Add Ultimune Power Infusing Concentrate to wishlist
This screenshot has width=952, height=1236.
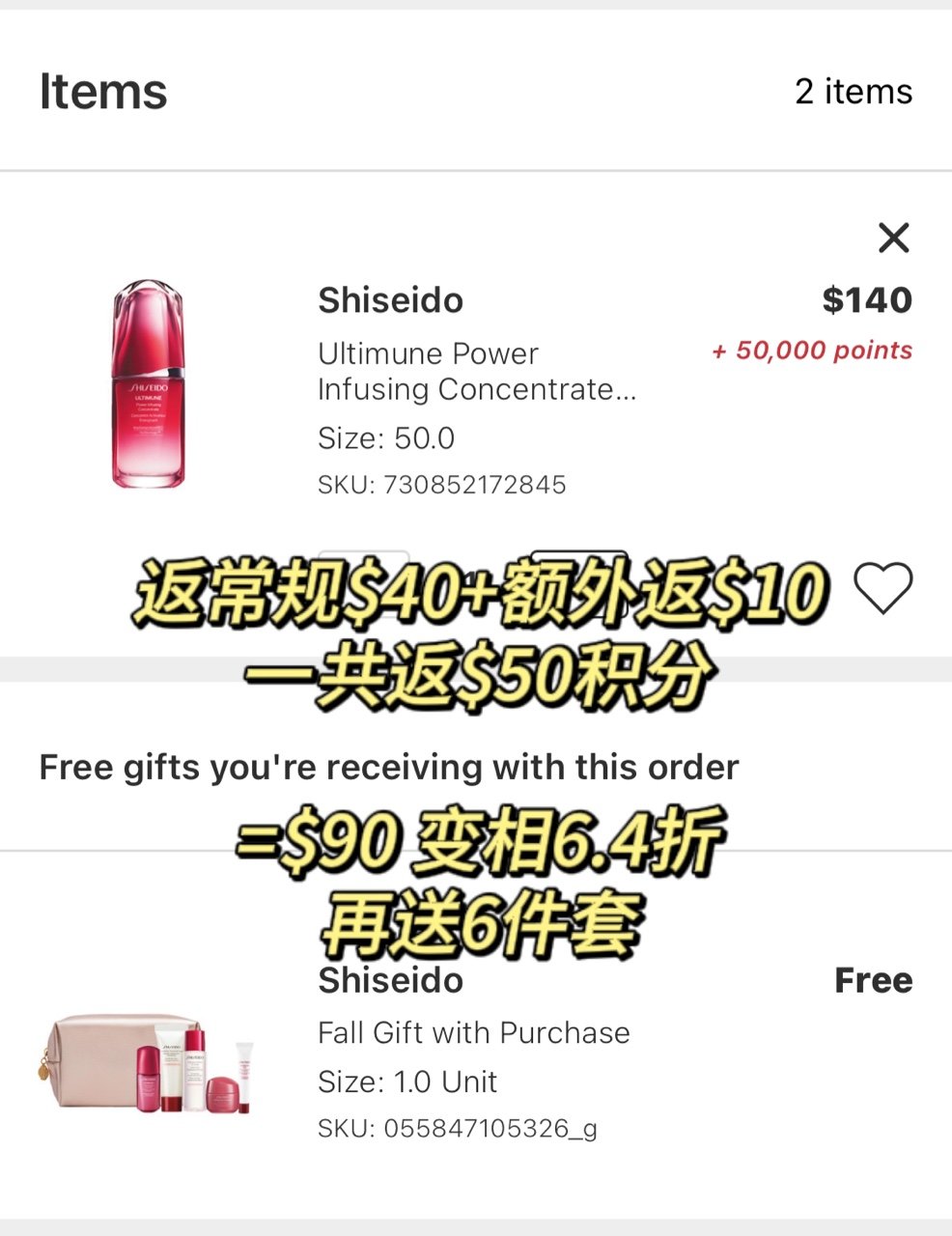click(882, 587)
